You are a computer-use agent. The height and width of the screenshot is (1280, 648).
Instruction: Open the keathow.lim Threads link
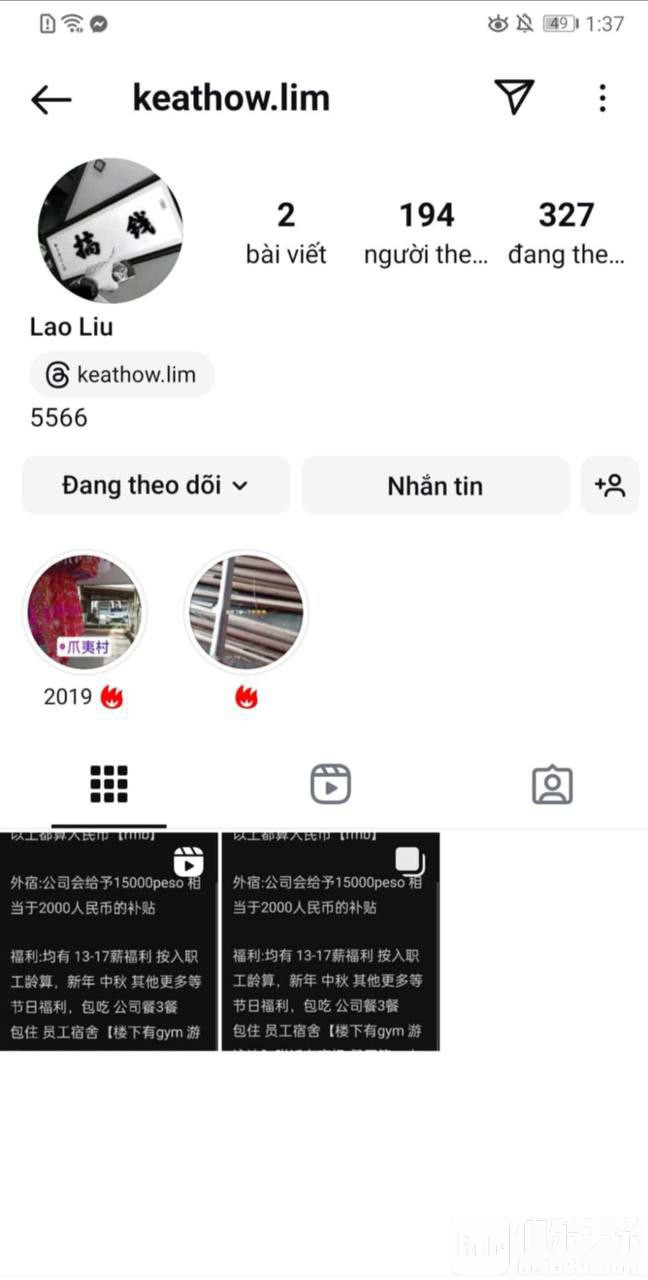pos(122,375)
